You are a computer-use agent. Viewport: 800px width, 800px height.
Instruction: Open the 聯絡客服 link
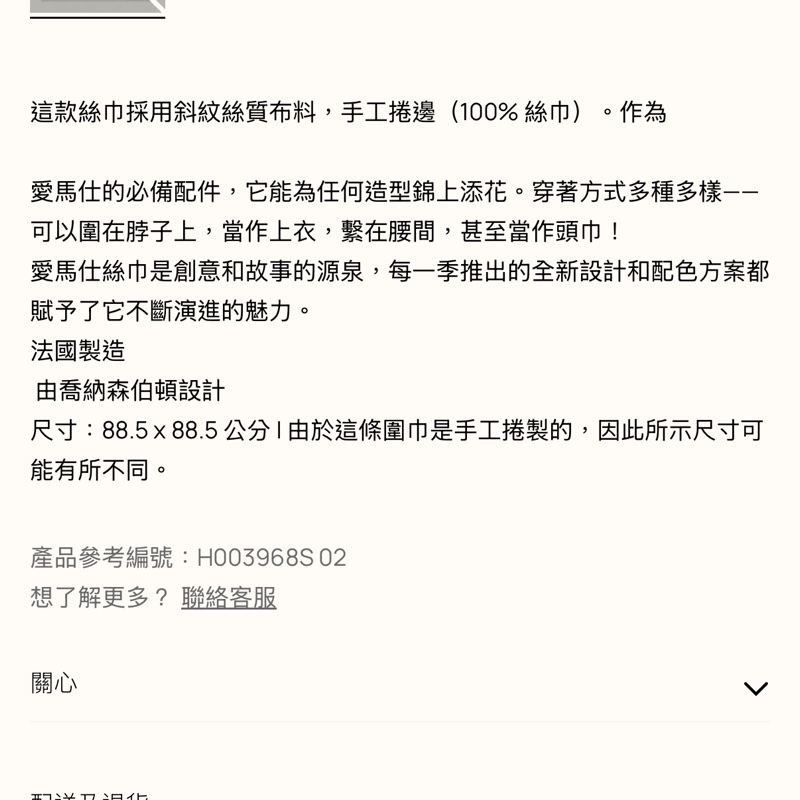click(228, 598)
